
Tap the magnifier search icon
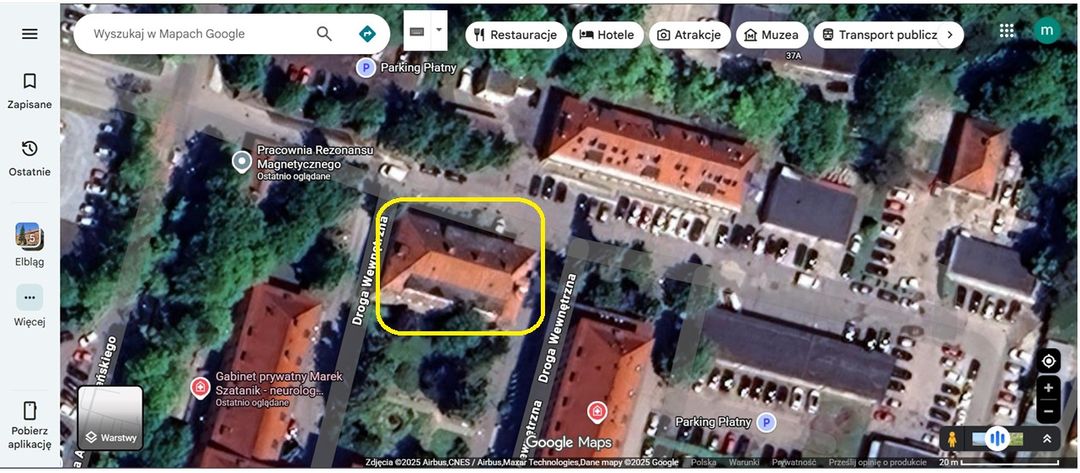[x=324, y=34]
